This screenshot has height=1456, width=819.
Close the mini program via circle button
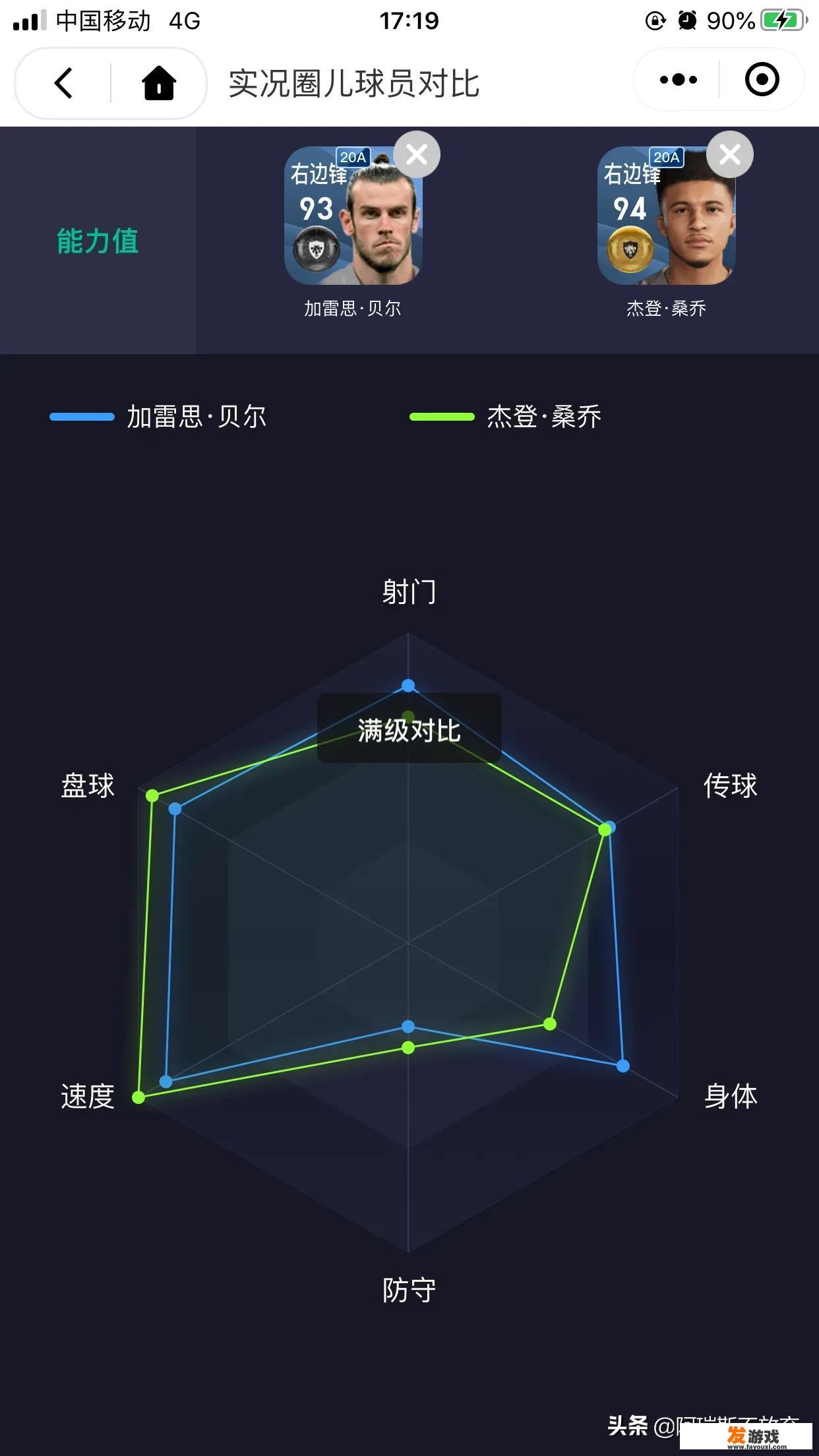click(762, 80)
